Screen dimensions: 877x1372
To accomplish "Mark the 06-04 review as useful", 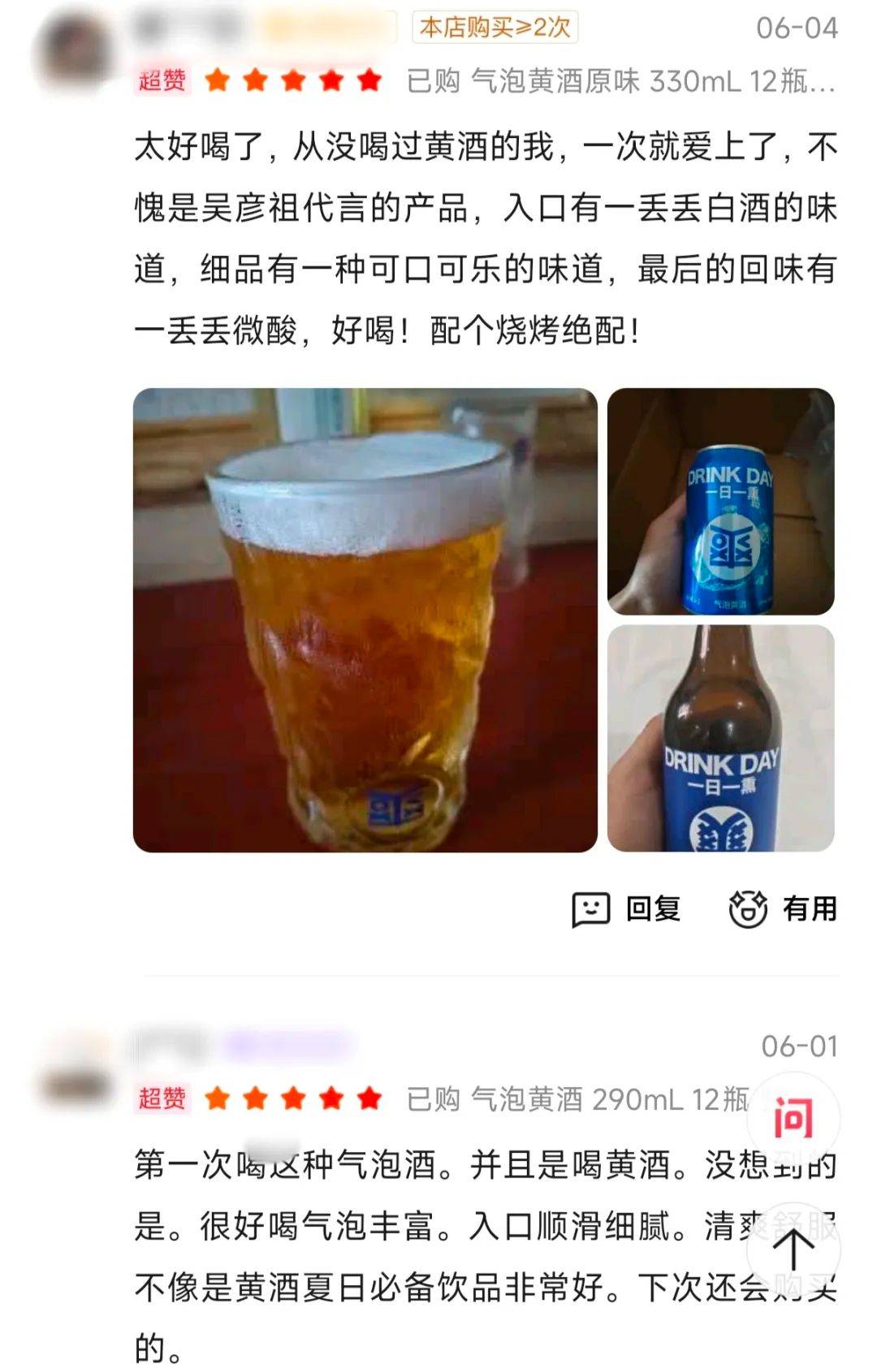I will [783, 908].
